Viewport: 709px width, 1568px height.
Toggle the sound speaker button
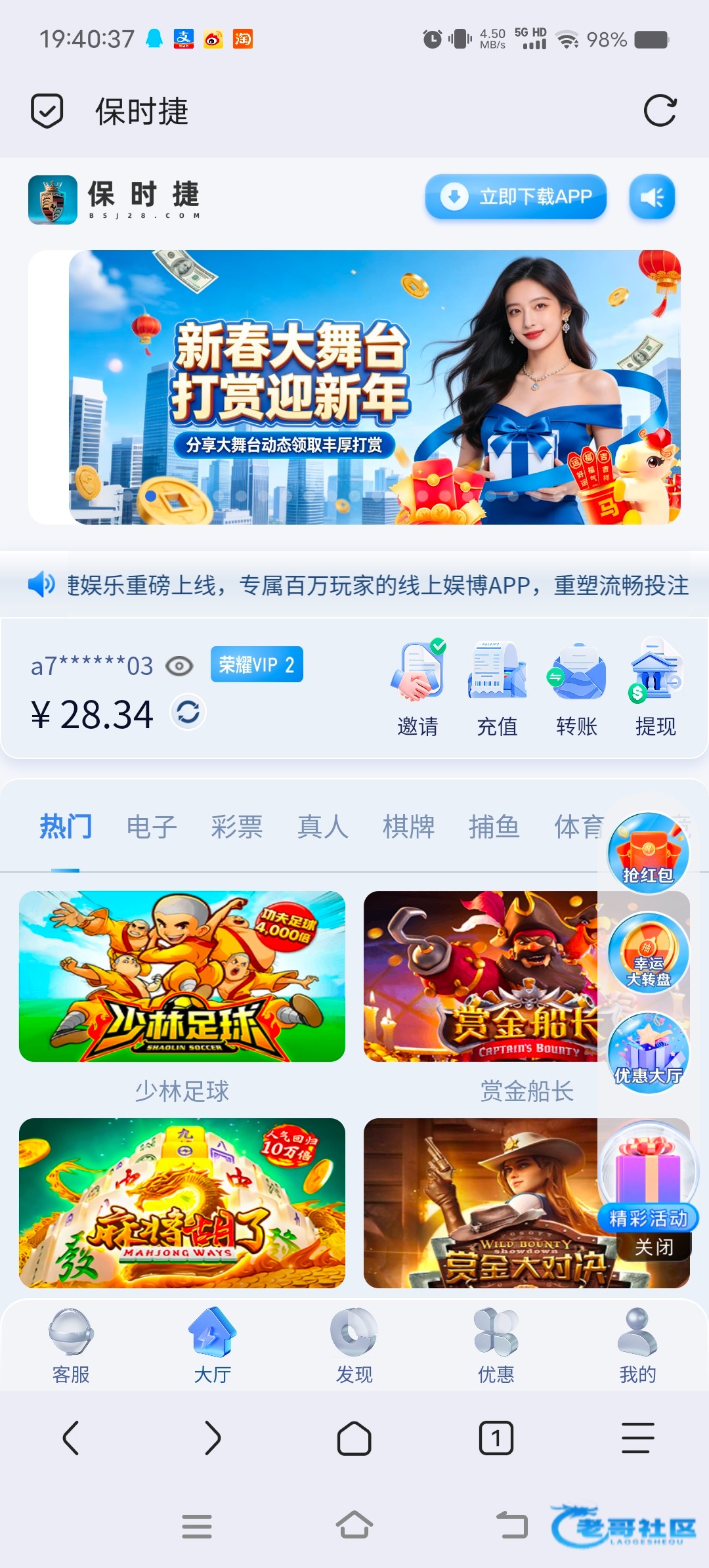[x=651, y=197]
